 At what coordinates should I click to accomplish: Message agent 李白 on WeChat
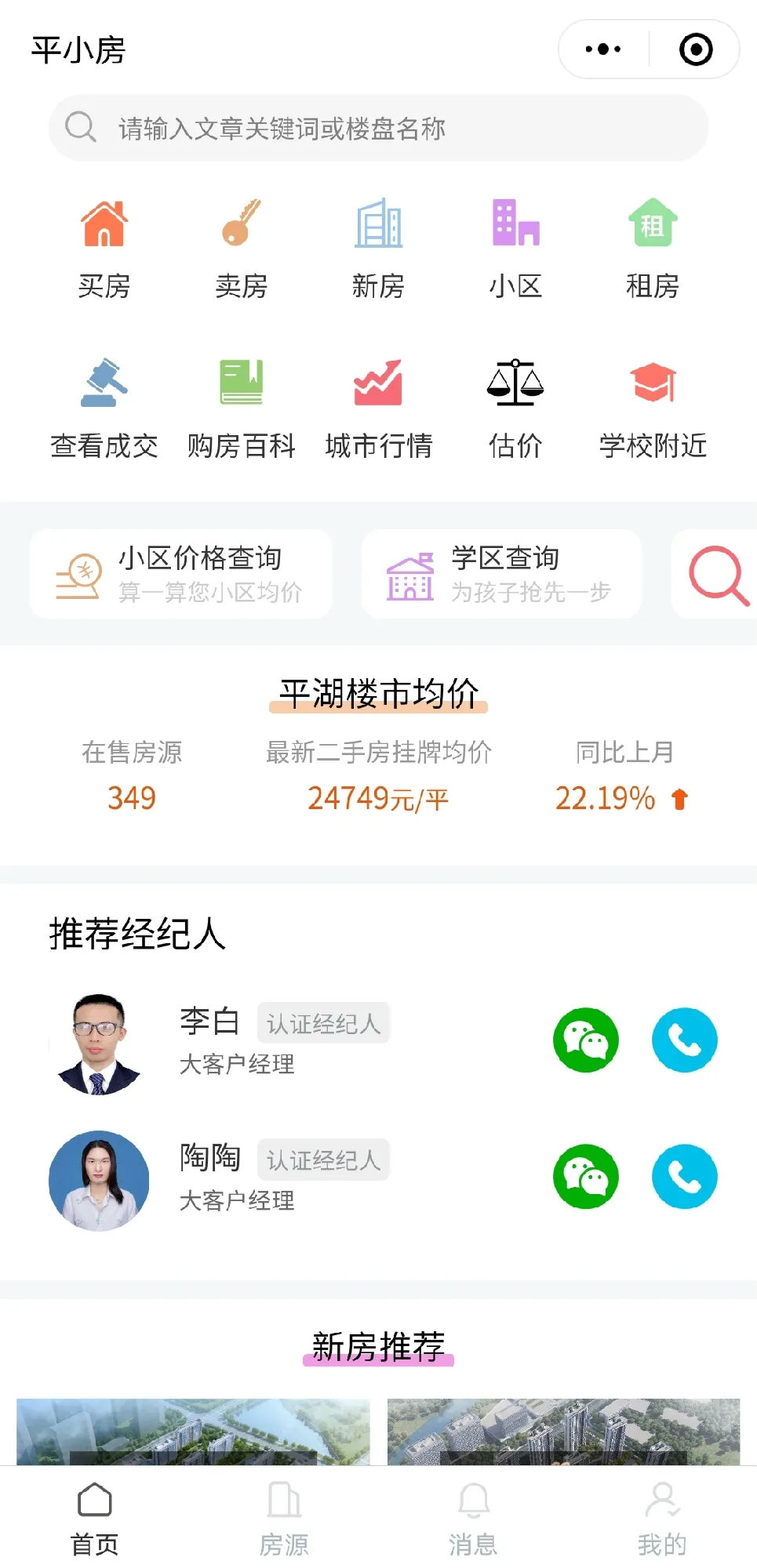tap(586, 1040)
